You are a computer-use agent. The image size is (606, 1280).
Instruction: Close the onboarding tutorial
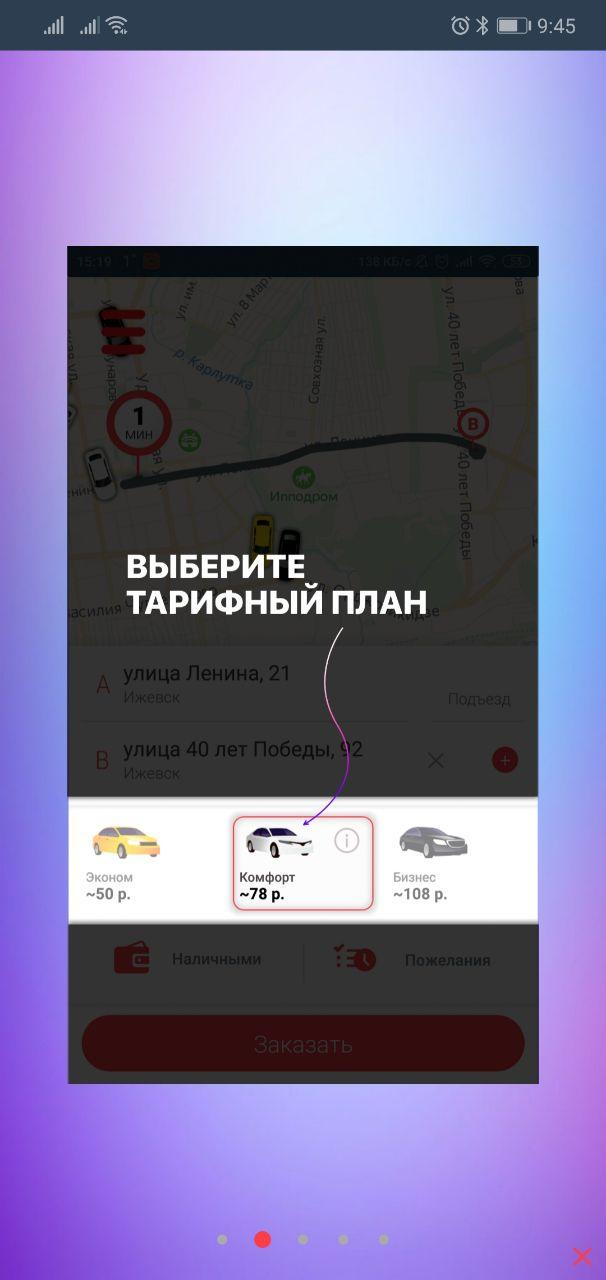click(x=581, y=1257)
